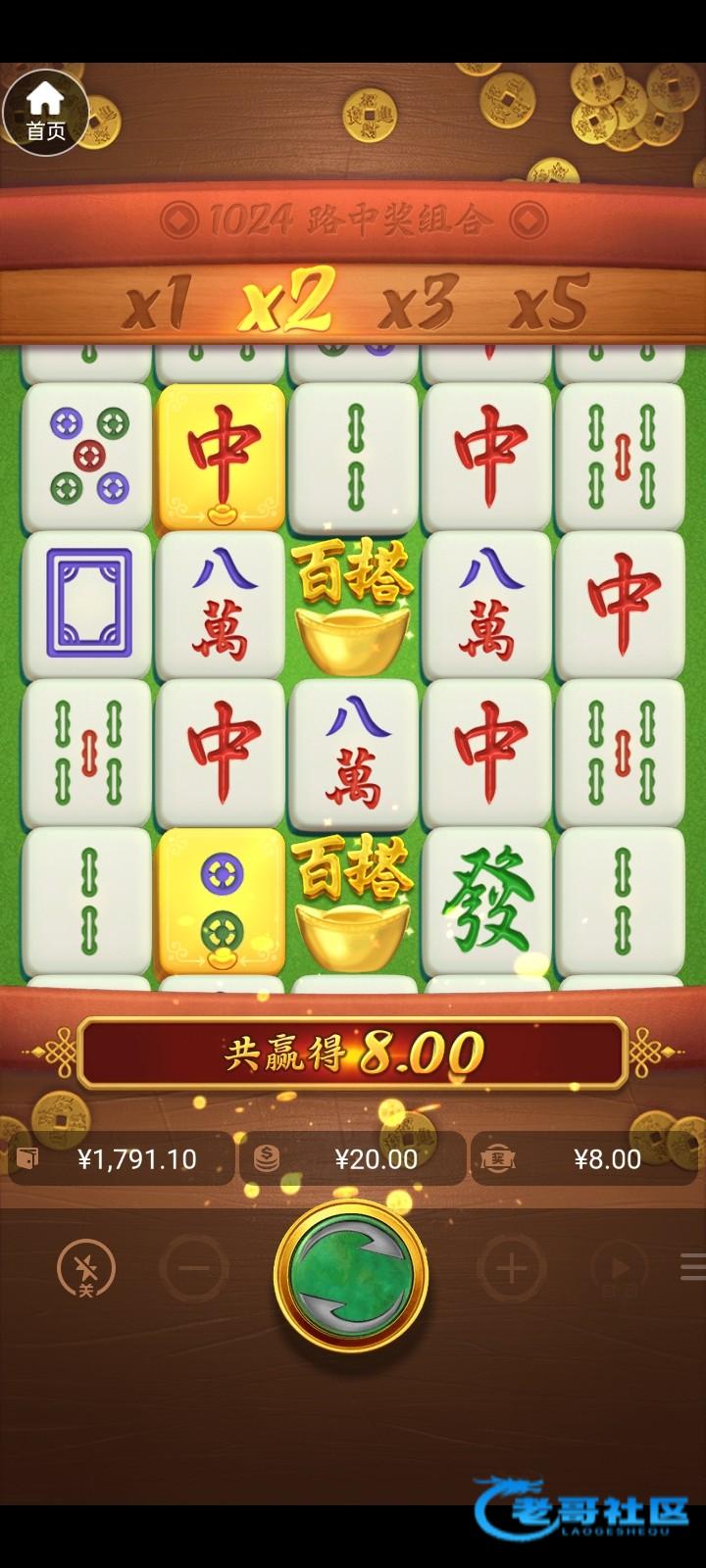The height and width of the screenshot is (1568, 706).
Task: Start auto spin play
Action: (x=619, y=1270)
